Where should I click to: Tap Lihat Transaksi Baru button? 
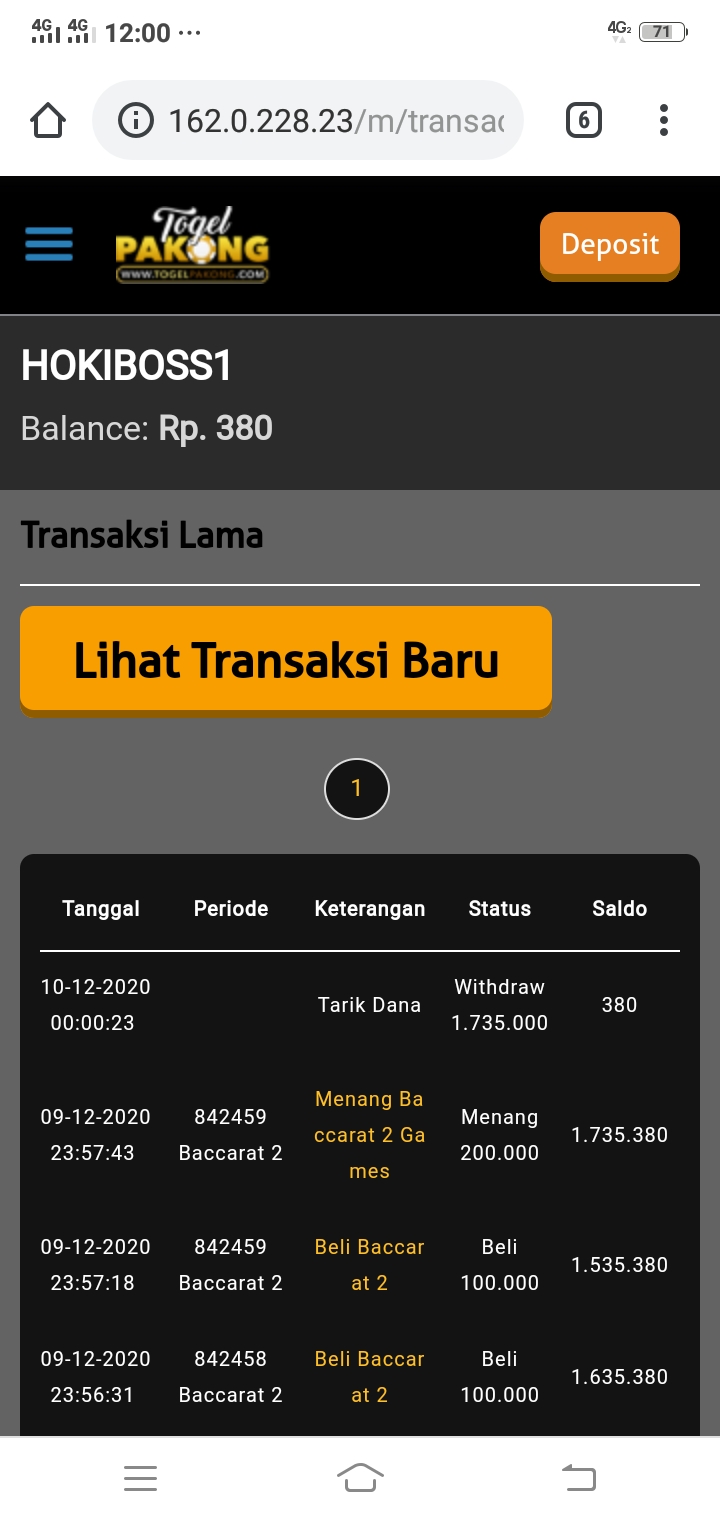tap(286, 660)
